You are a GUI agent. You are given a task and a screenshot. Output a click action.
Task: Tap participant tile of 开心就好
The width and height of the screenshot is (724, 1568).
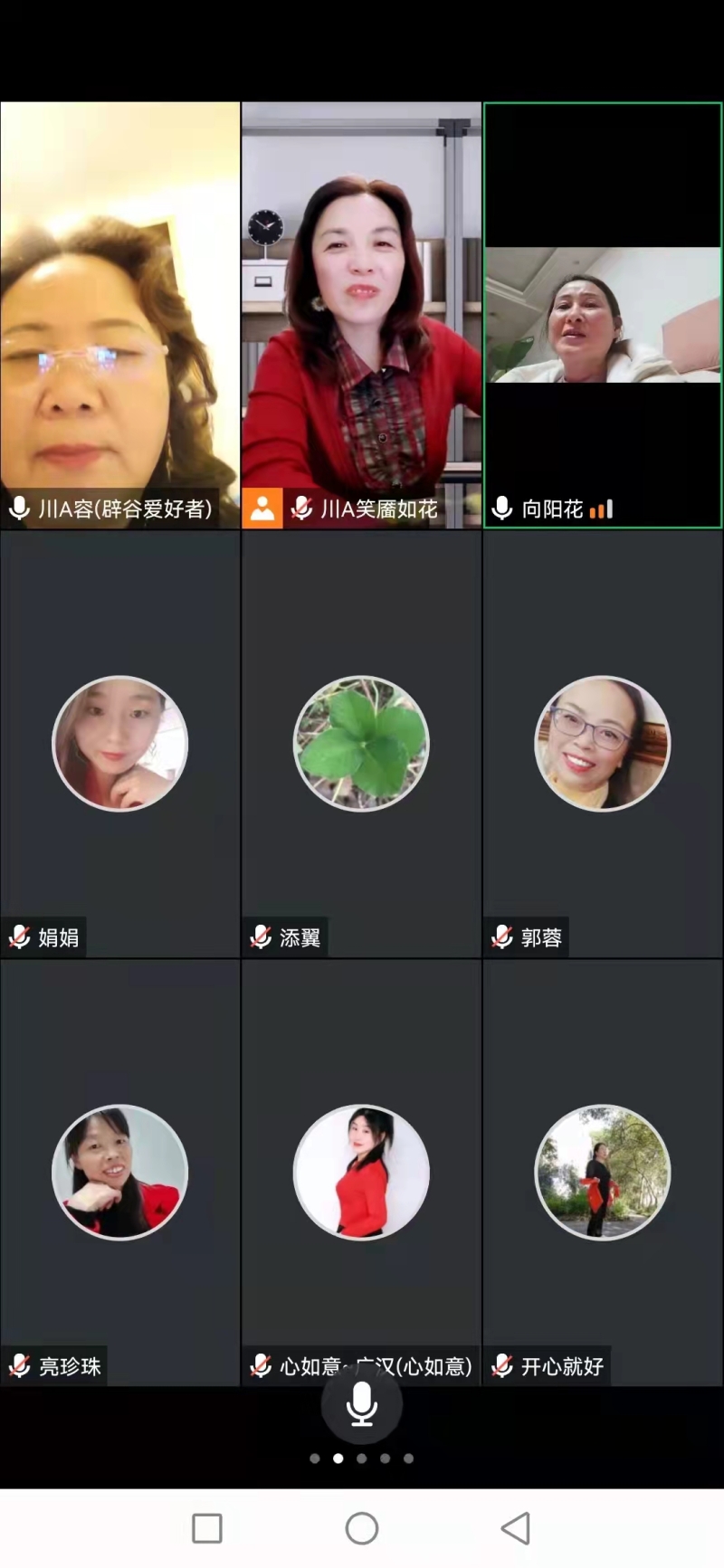pyautogui.click(x=603, y=1172)
